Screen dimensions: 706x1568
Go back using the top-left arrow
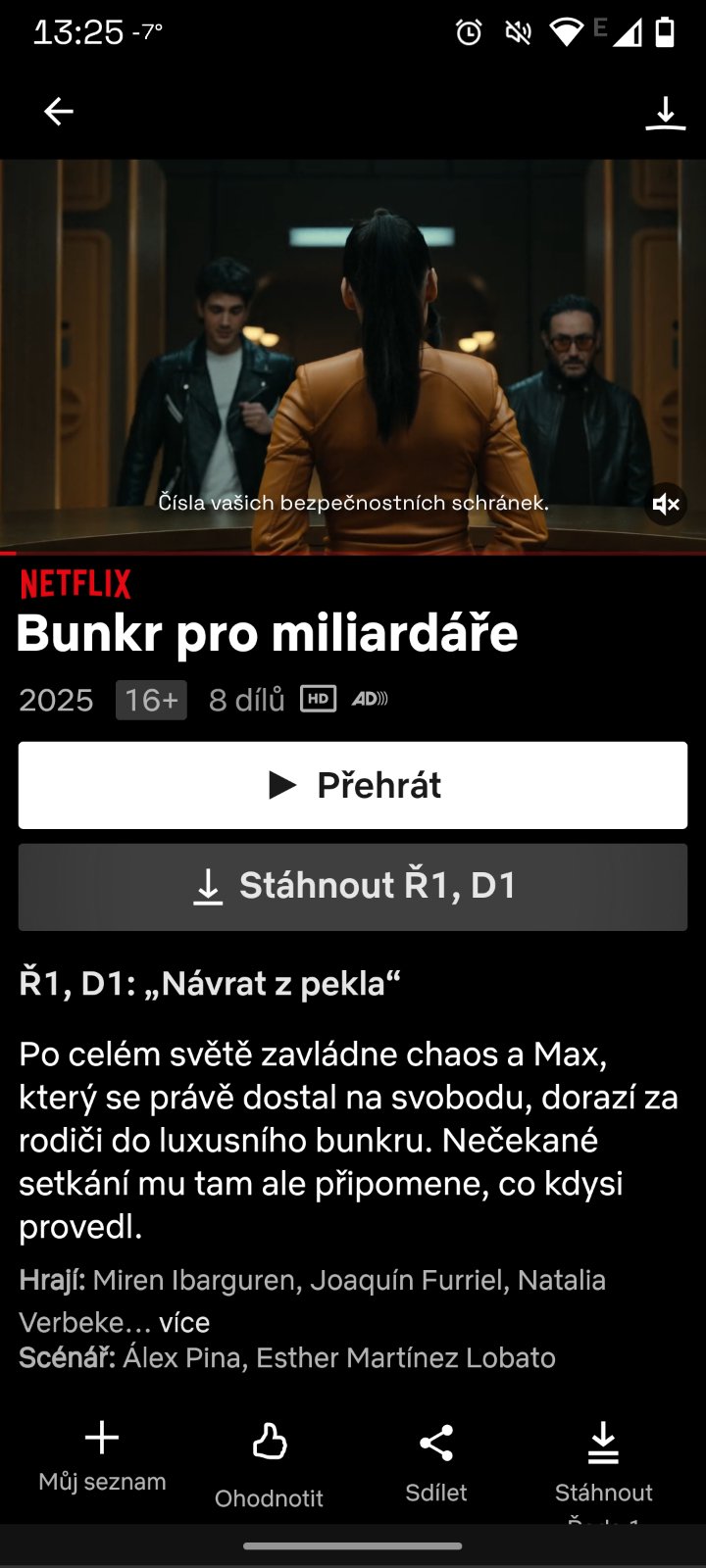click(x=59, y=112)
